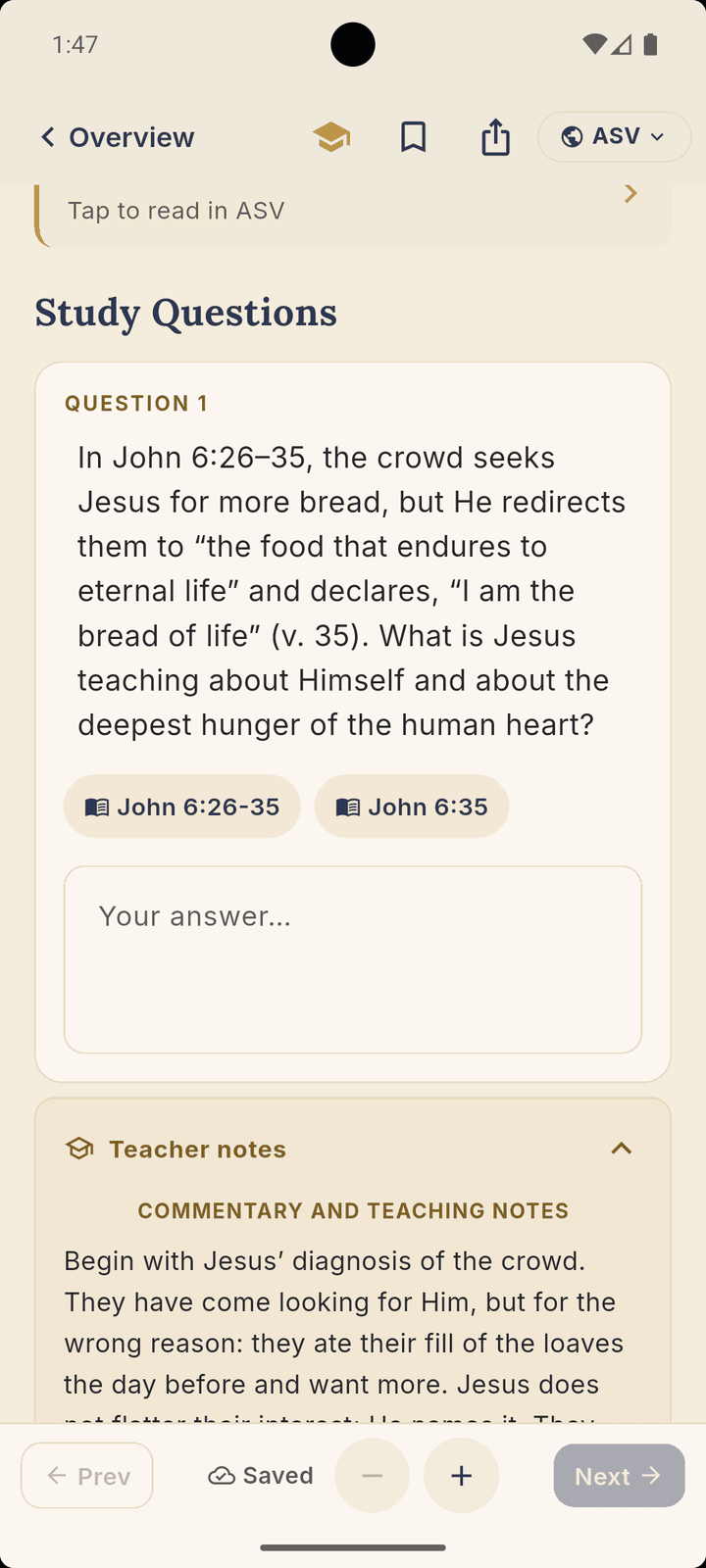Viewport: 706px width, 1568px height.
Task: Decrease text size with the minus button
Action: tap(373, 1475)
